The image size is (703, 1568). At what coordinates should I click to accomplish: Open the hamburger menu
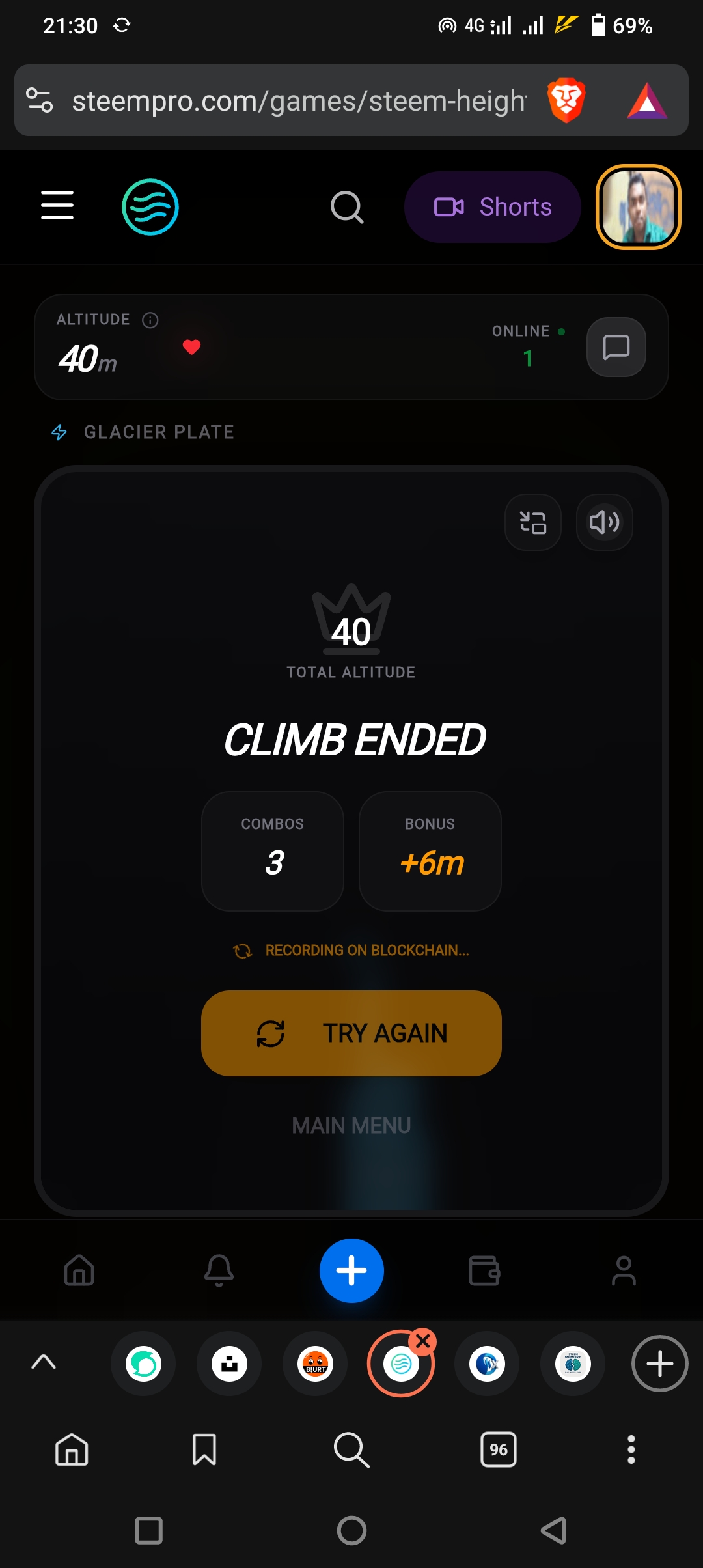pos(57,206)
